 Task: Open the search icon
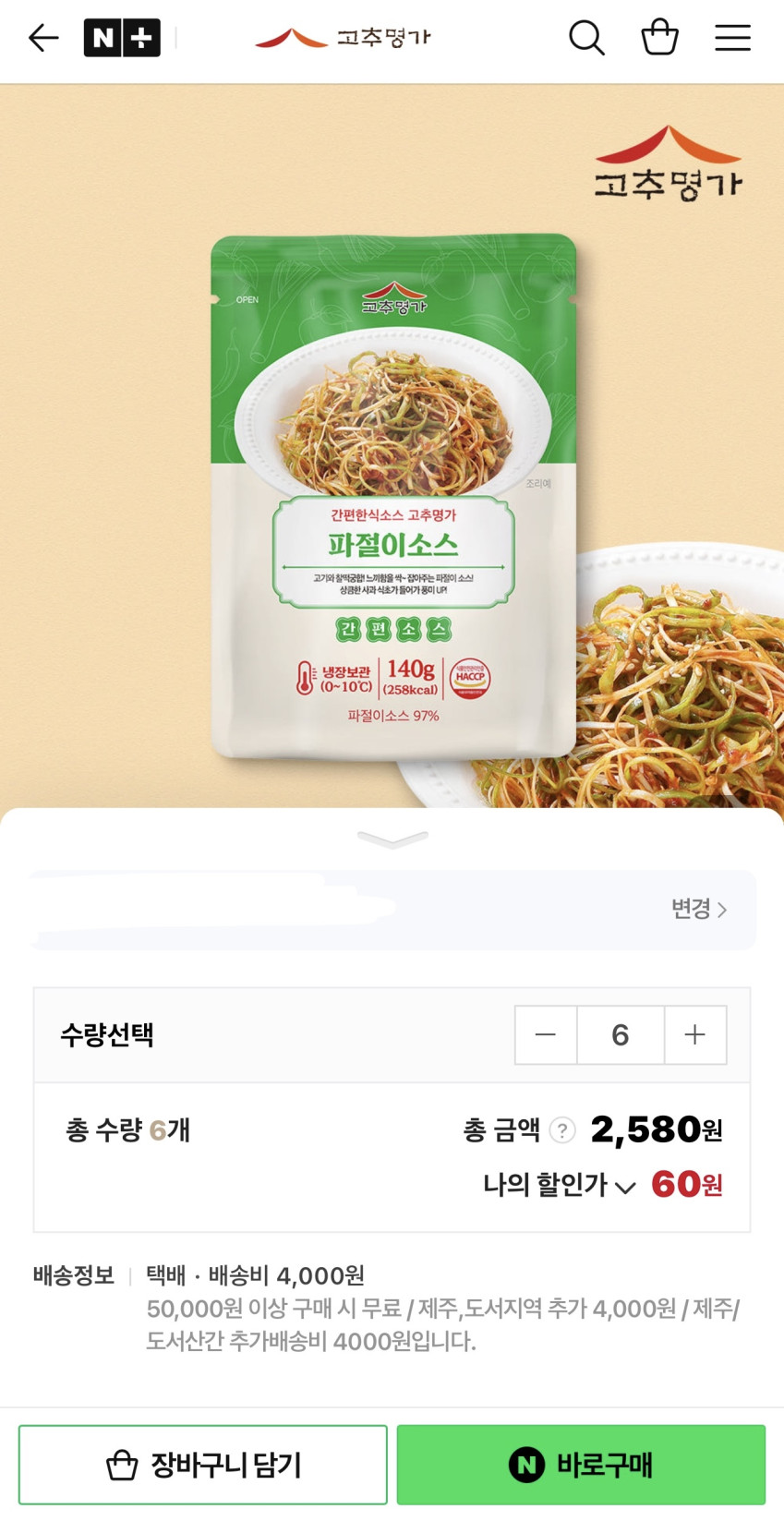point(586,38)
